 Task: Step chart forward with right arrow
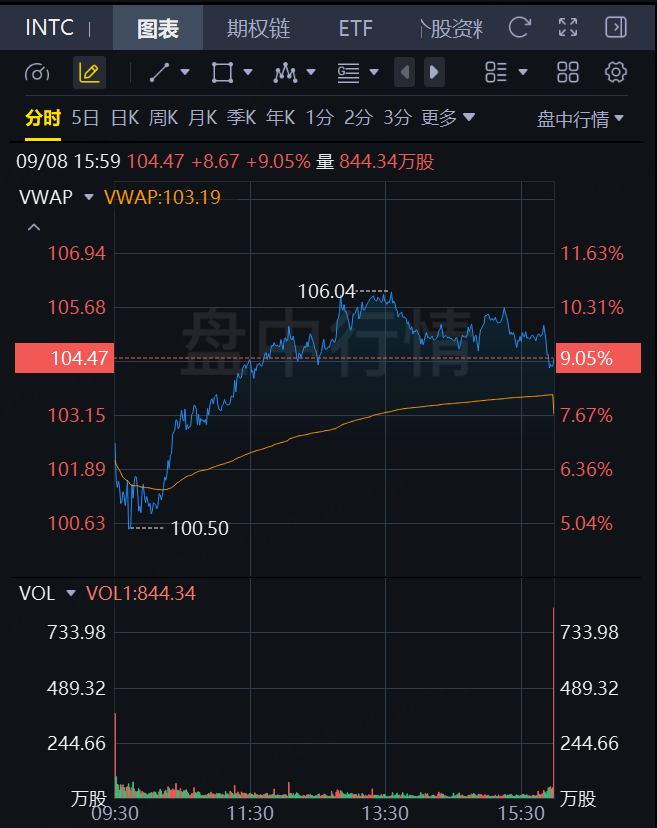pos(434,72)
